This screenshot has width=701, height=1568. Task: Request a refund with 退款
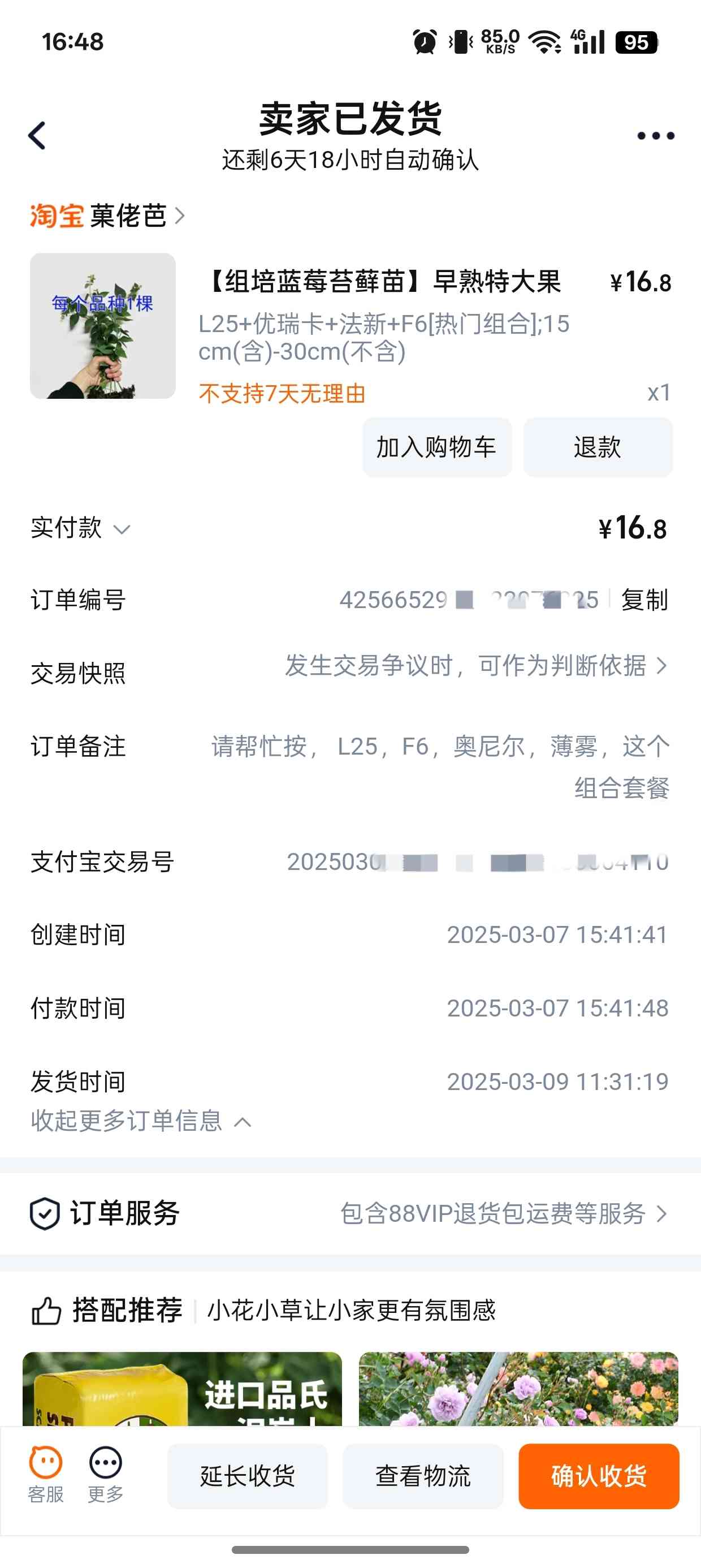(x=598, y=447)
